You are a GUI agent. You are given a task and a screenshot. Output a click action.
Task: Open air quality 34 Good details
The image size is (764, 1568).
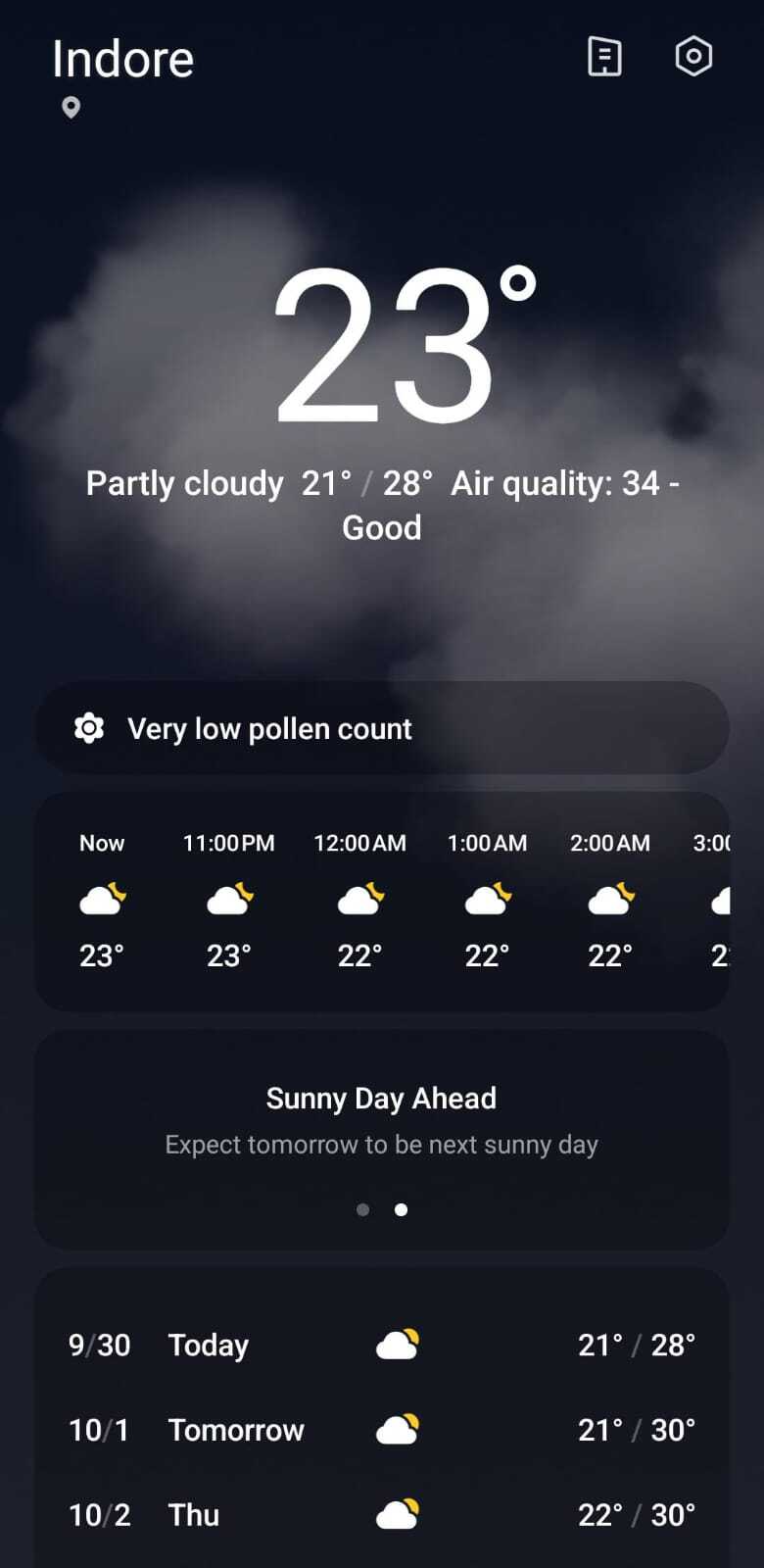point(563,484)
